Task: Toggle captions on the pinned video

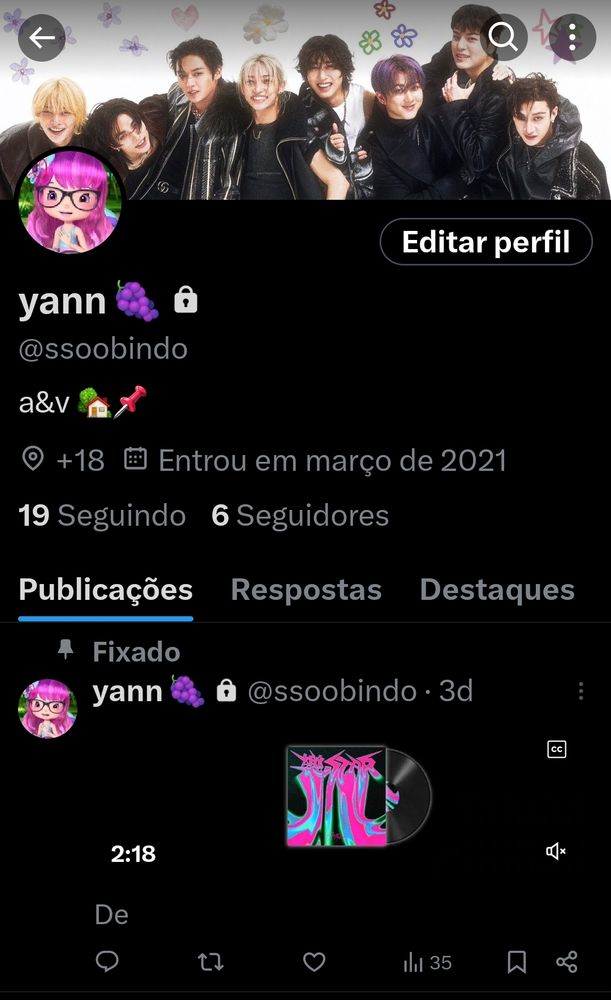Action: (557, 749)
